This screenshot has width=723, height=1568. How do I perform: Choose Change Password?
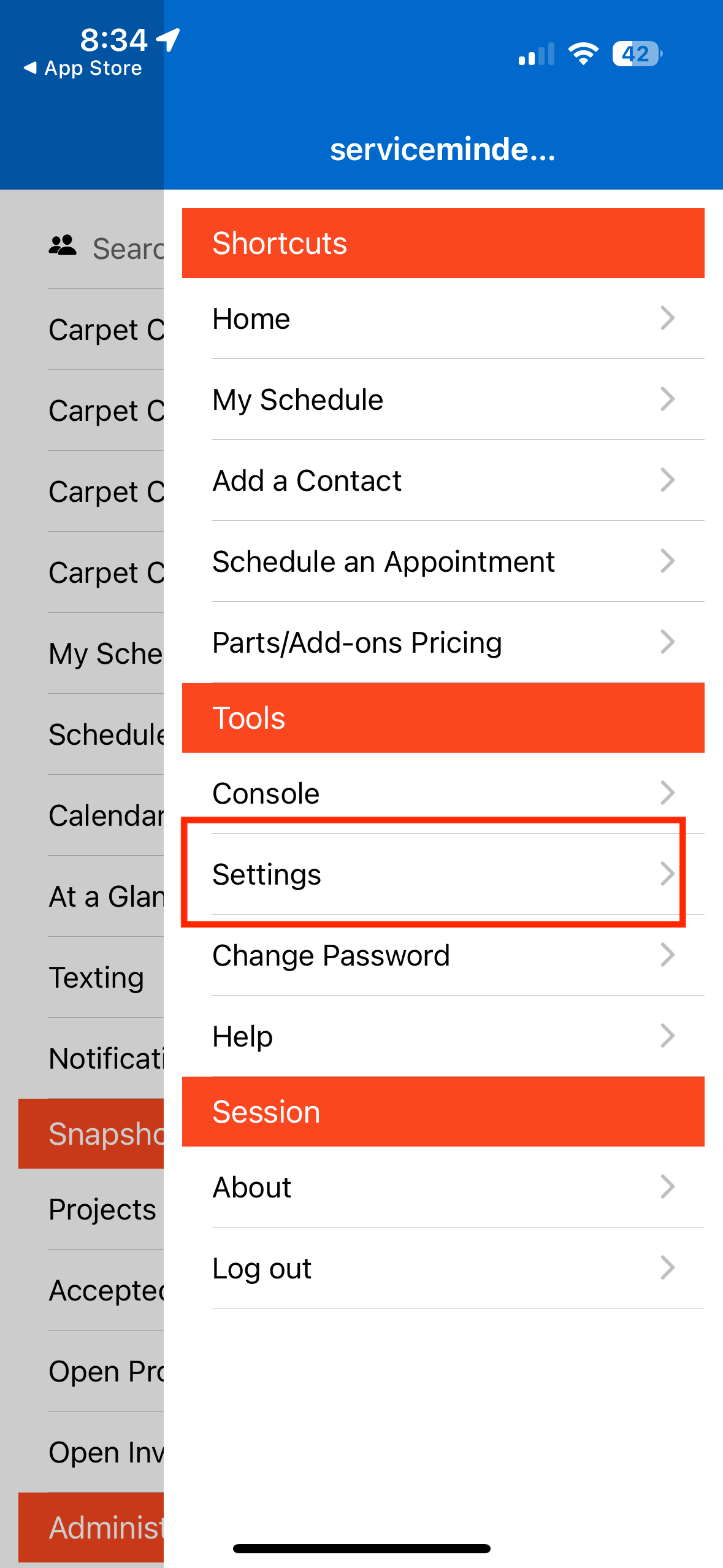[x=442, y=955]
